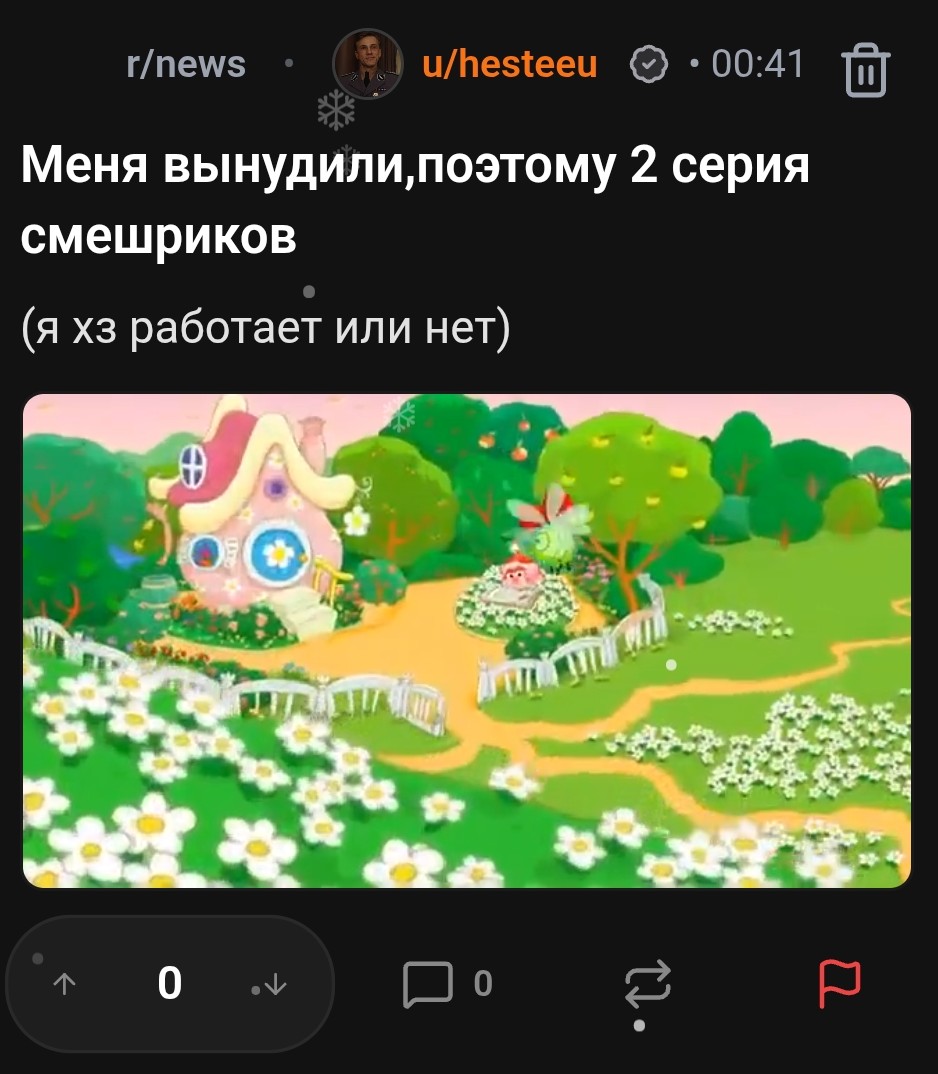Image resolution: width=938 pixels, height=1074 pixels.
Task: Tap the u/hesteeu avatar picture
Action: coord(366,64)
